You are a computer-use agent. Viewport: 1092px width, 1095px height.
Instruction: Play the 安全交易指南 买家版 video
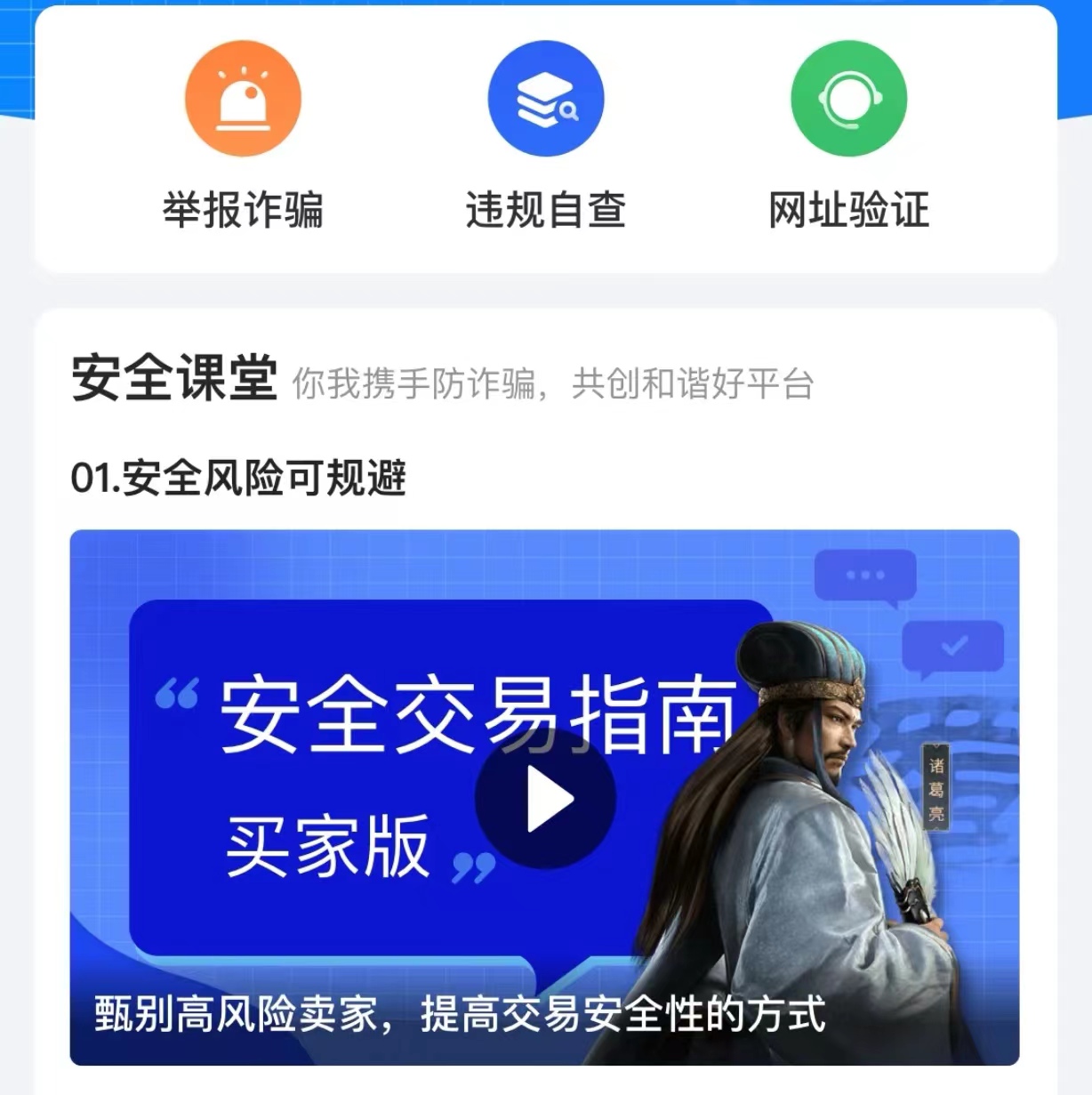pyautogui.click(x=545, y=800)
